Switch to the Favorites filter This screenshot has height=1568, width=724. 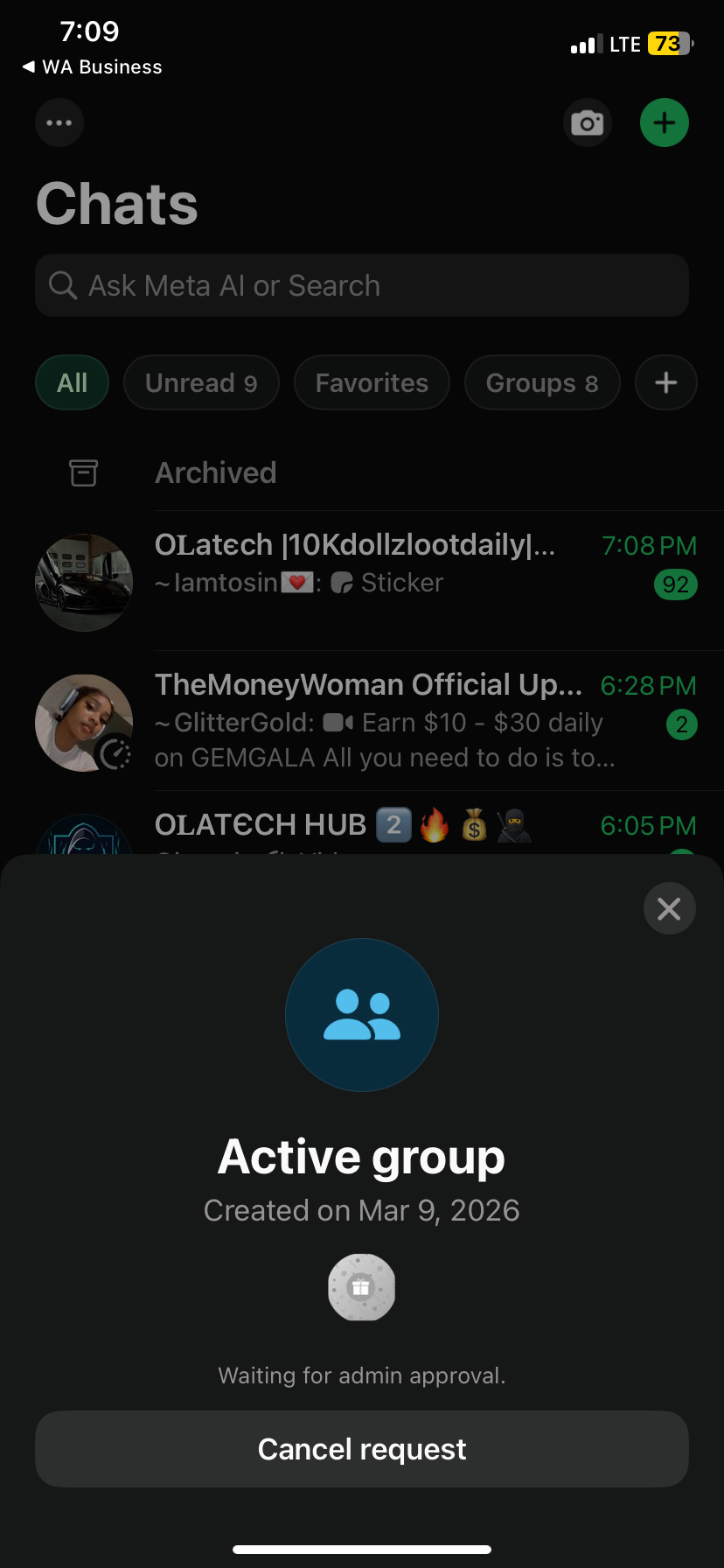point(372,382)
